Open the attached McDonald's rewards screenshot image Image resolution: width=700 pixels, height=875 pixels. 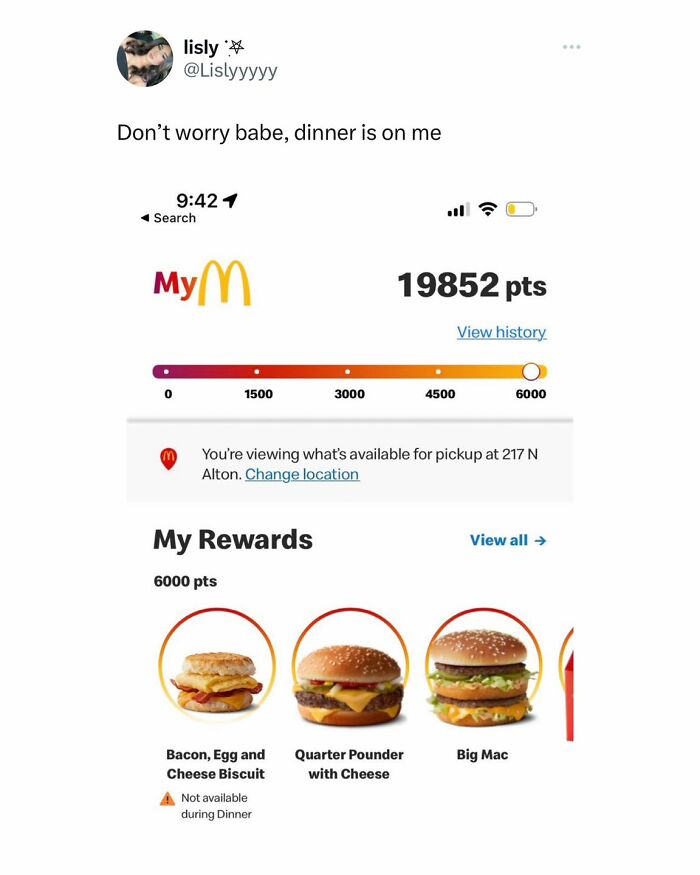tap(350, 500)
